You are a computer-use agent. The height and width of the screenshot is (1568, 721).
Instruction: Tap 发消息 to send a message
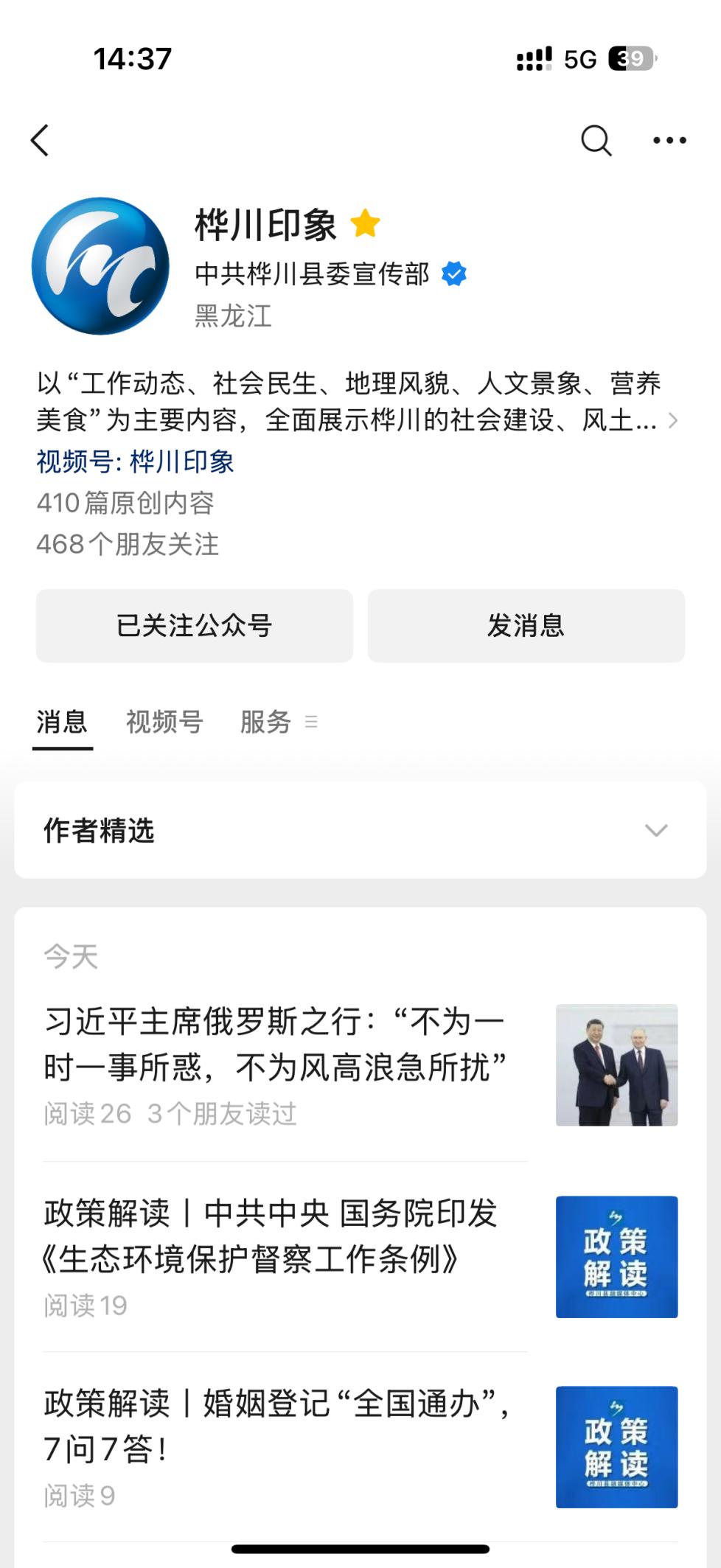[x=526, y=625]
